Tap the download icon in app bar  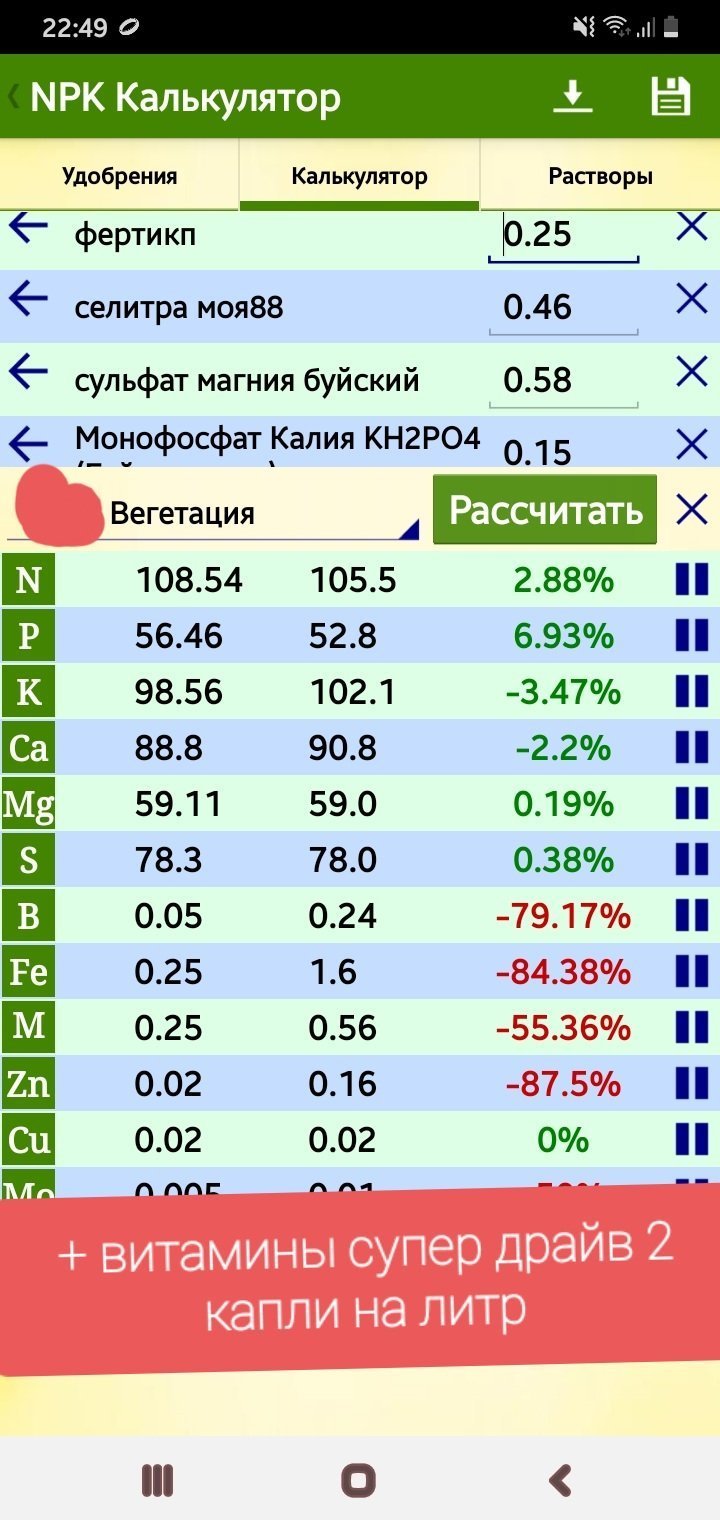(573, 97)
